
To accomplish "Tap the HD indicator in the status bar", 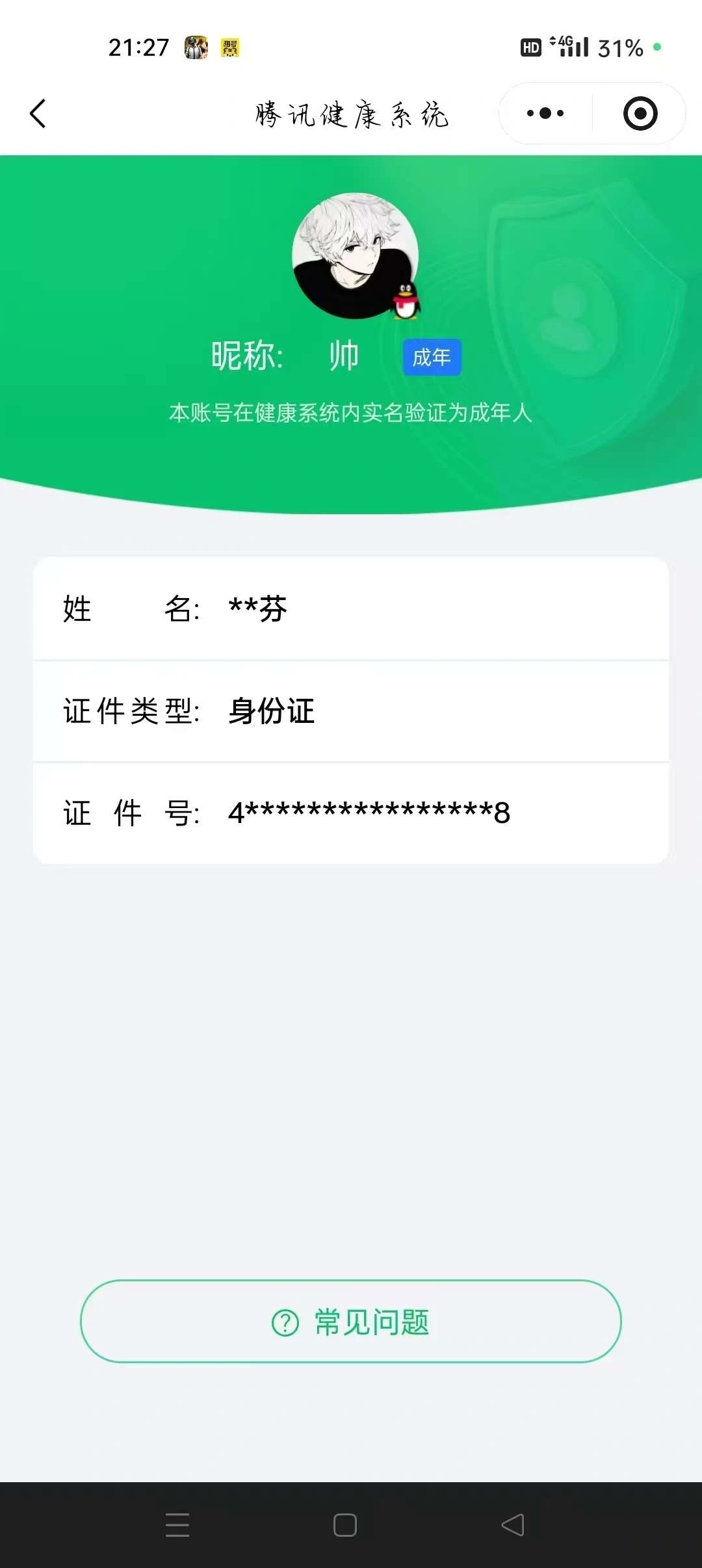I will coord(530,47).
